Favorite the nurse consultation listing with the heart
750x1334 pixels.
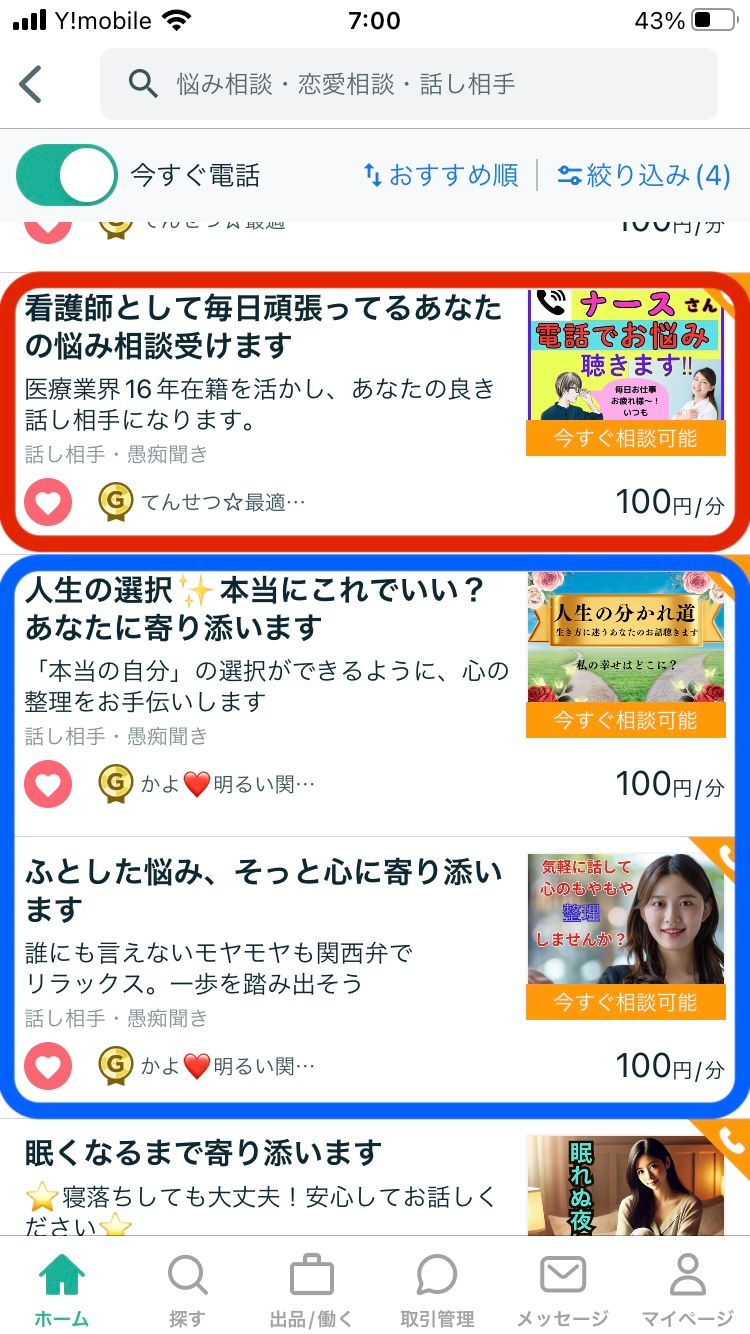(x=47, y=501)
